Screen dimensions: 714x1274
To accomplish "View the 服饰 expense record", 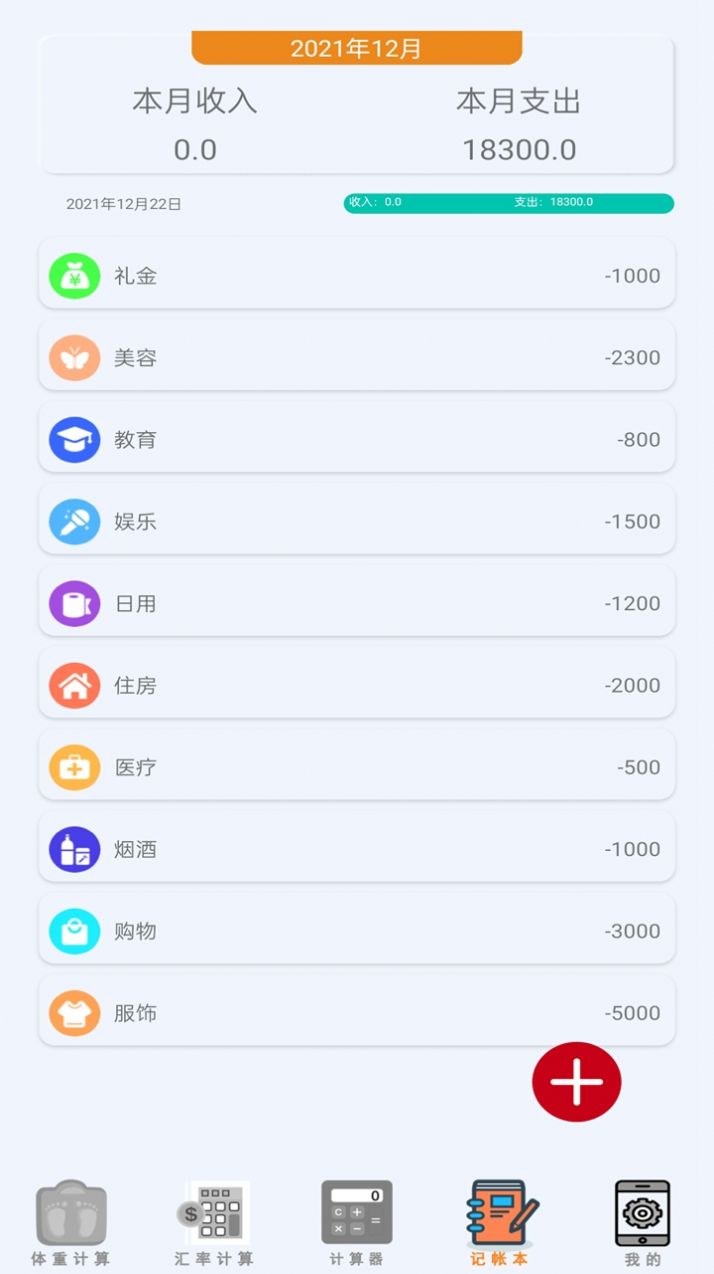I will pos(356,1014).
